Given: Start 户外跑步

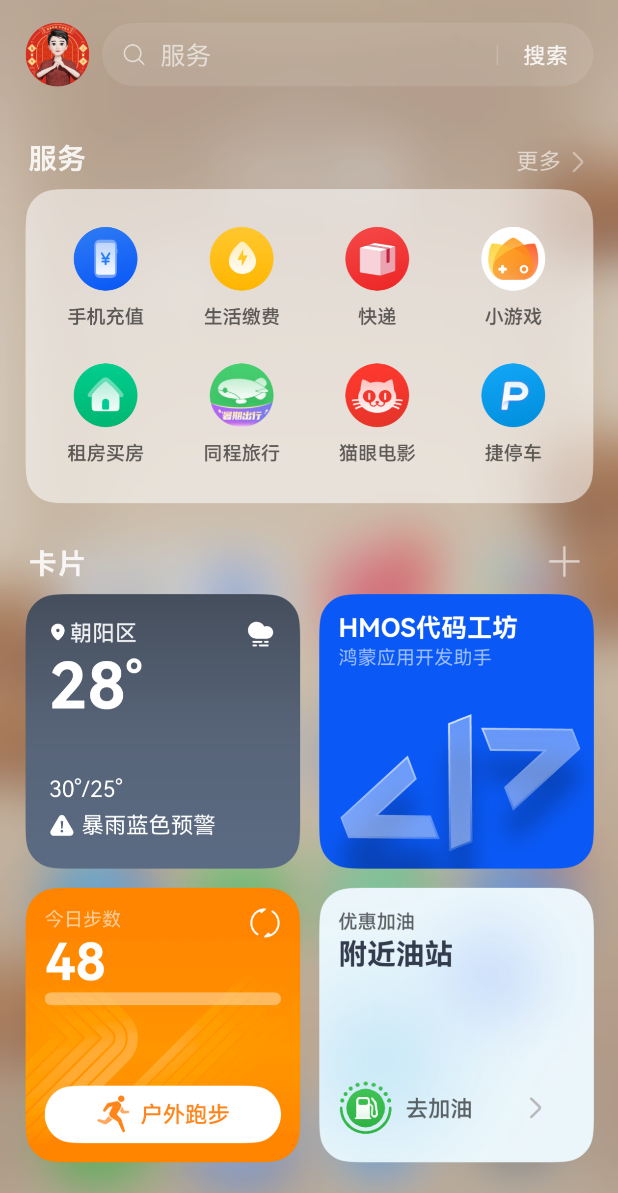Looking at the screenshot, I should [163, 1115].
